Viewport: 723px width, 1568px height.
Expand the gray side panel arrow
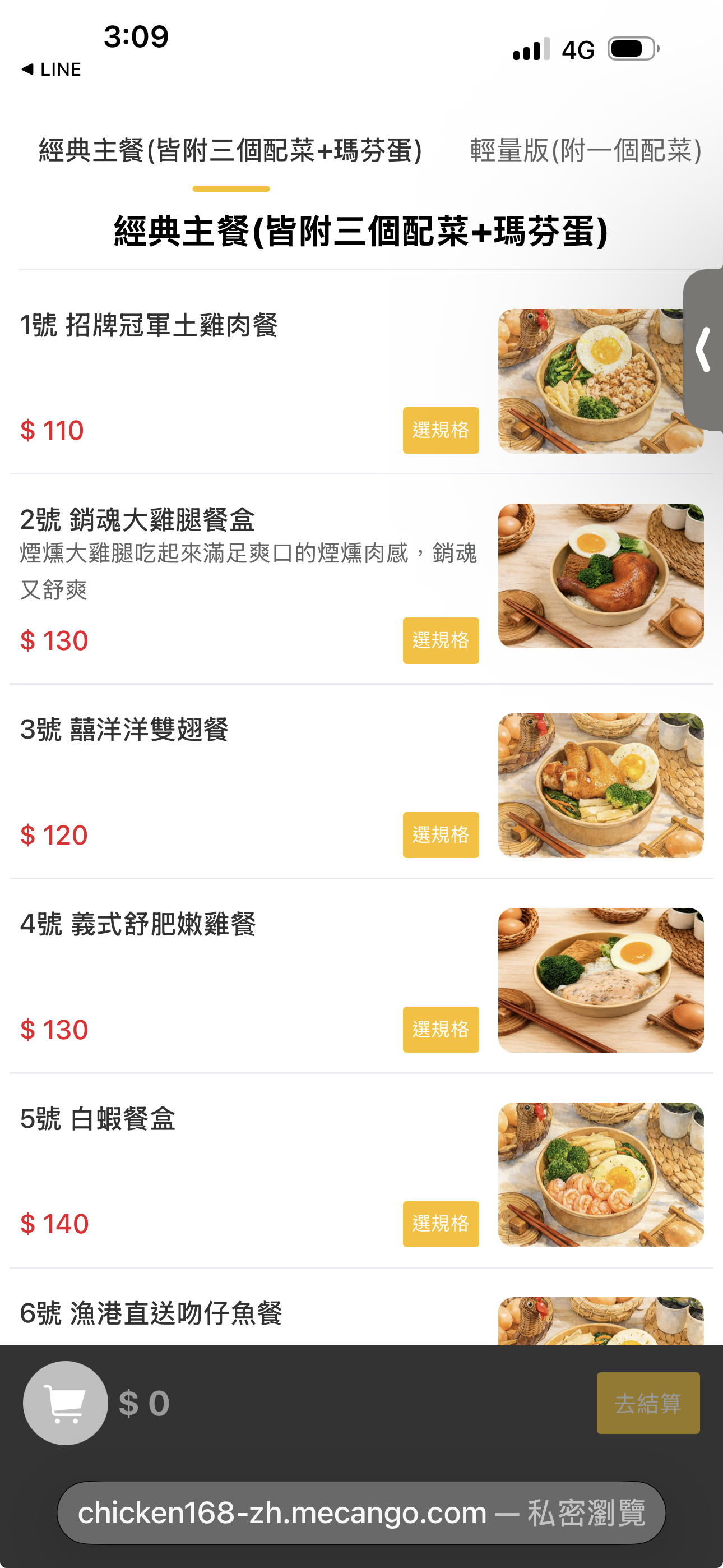pos(703,350)
